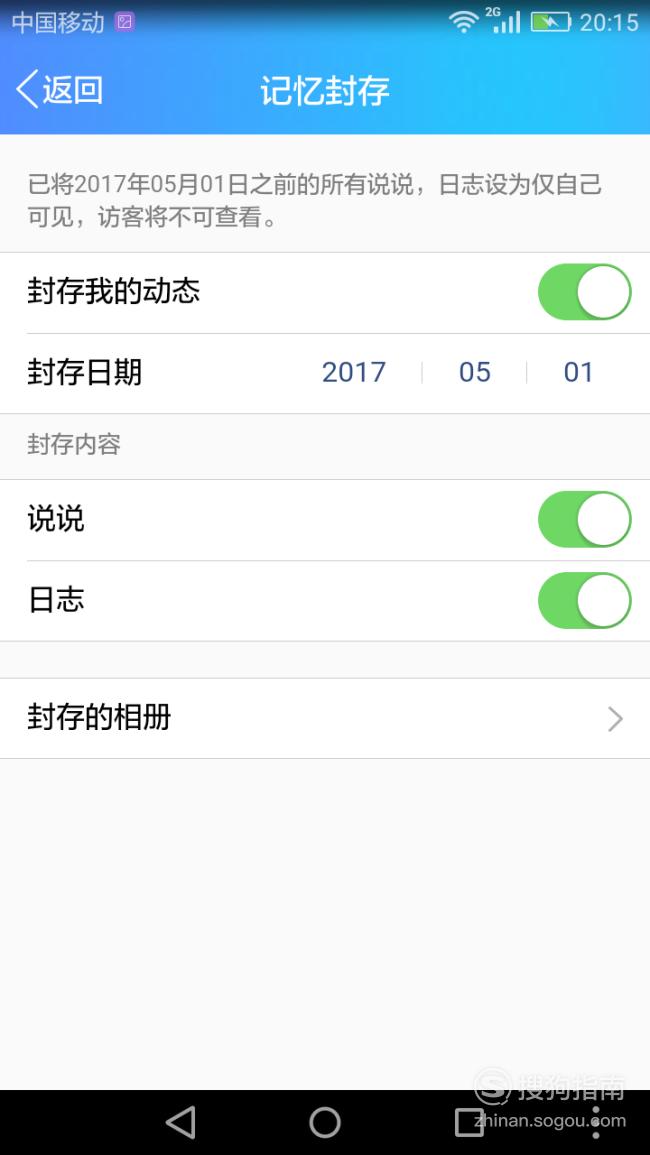The image size is (650, 1155).
Task: Disable the 说说 switch
Action: coord(584,519)
